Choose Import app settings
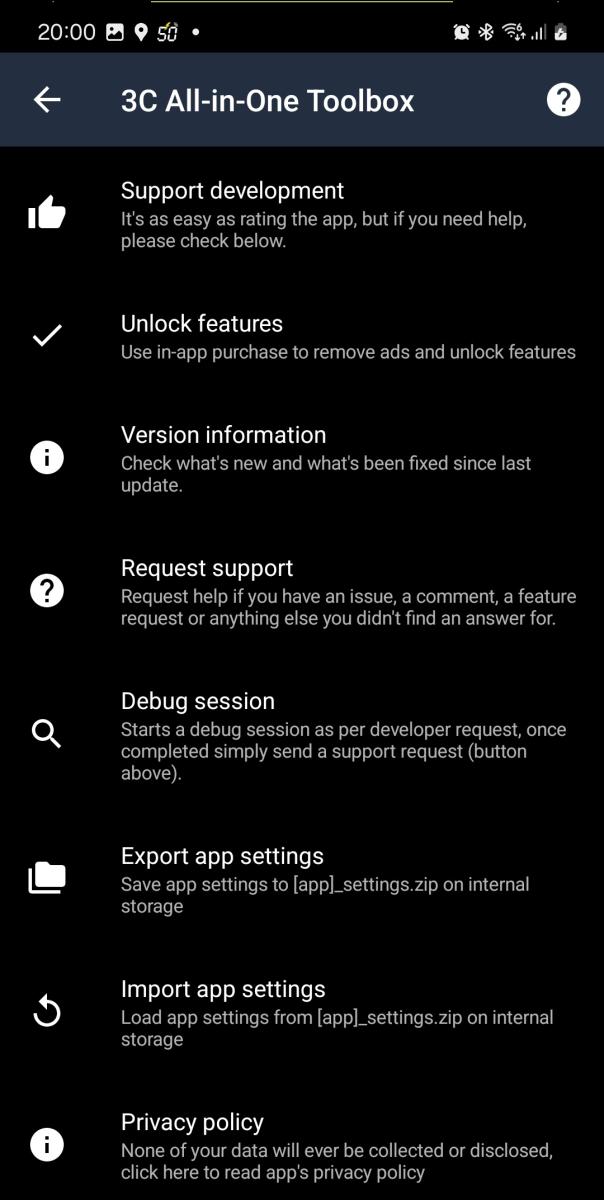This screenshot has height=1200, width=604. [x=302, y=1013]
